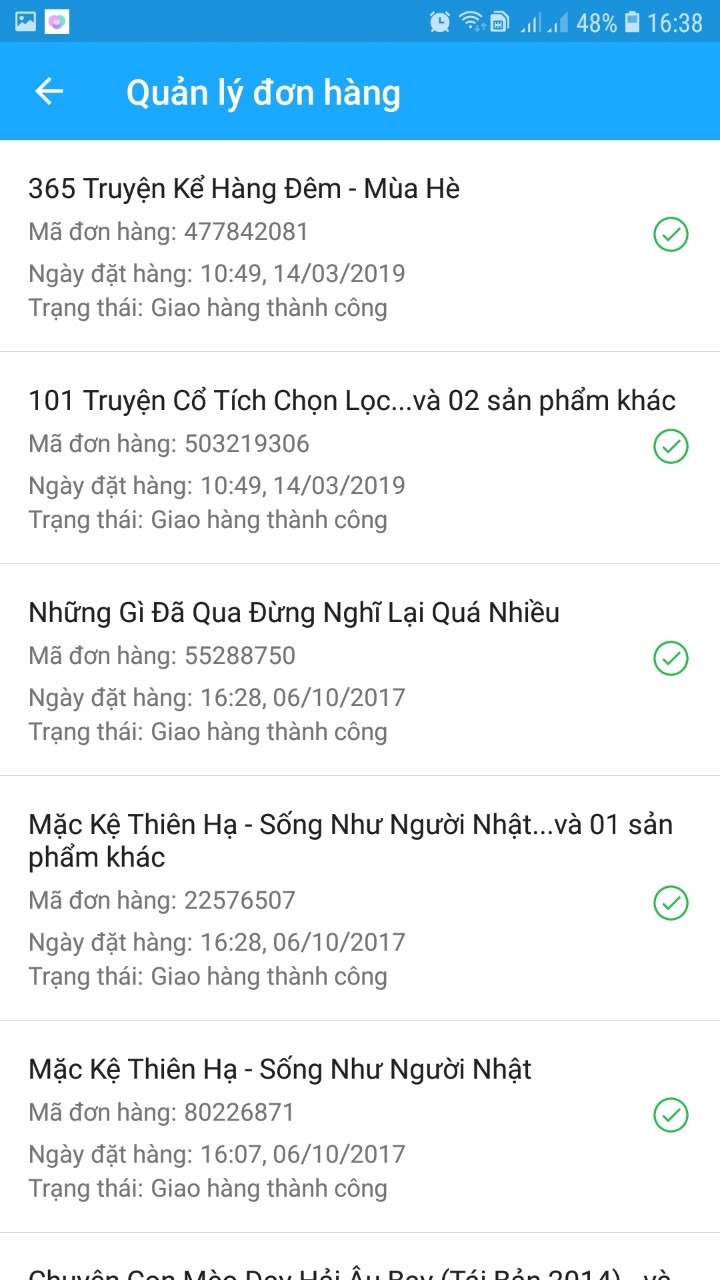Tap the green checkmark for order 22576507
The width and height of the screenshot is (720, 1280).
click(x=672, y=903)
